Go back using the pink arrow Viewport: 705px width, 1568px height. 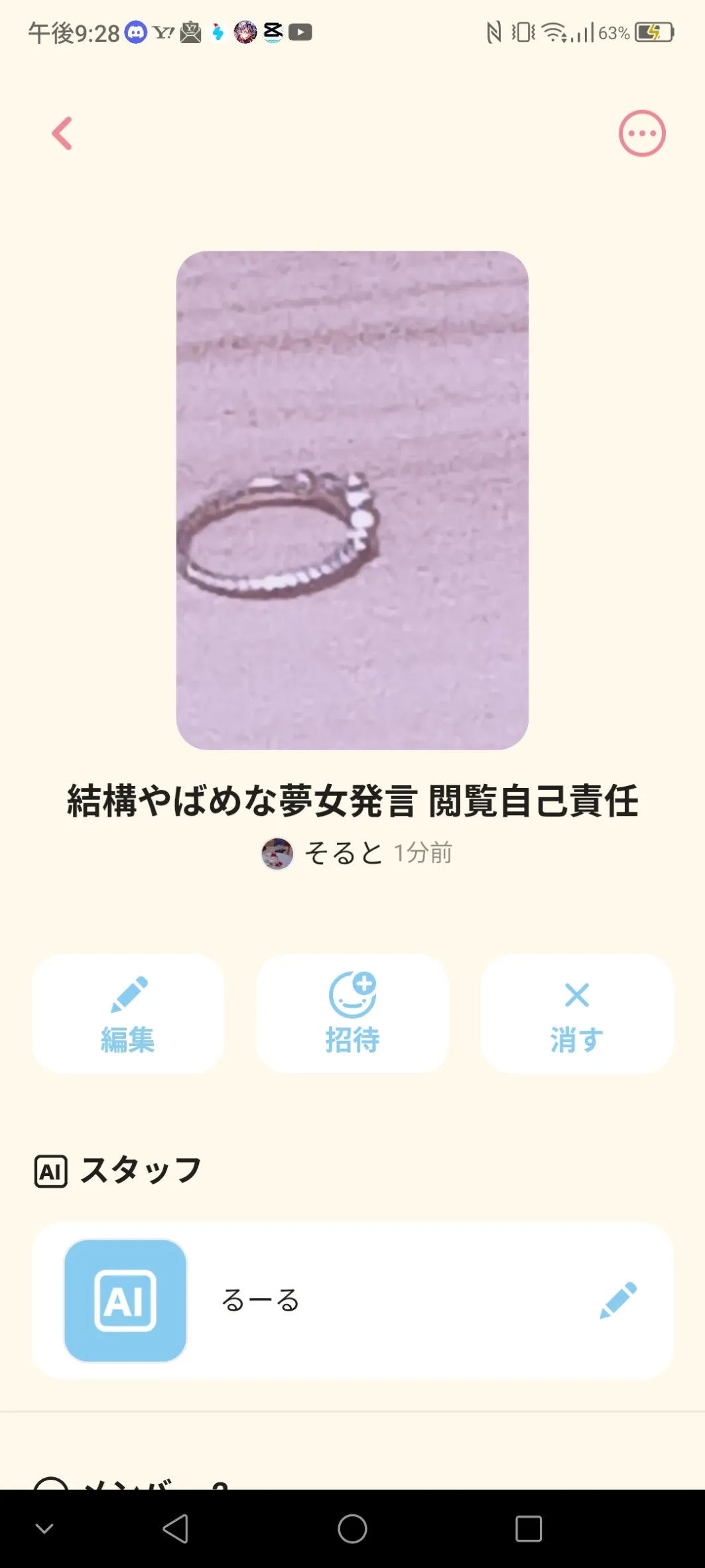click(x=62, y=133)
